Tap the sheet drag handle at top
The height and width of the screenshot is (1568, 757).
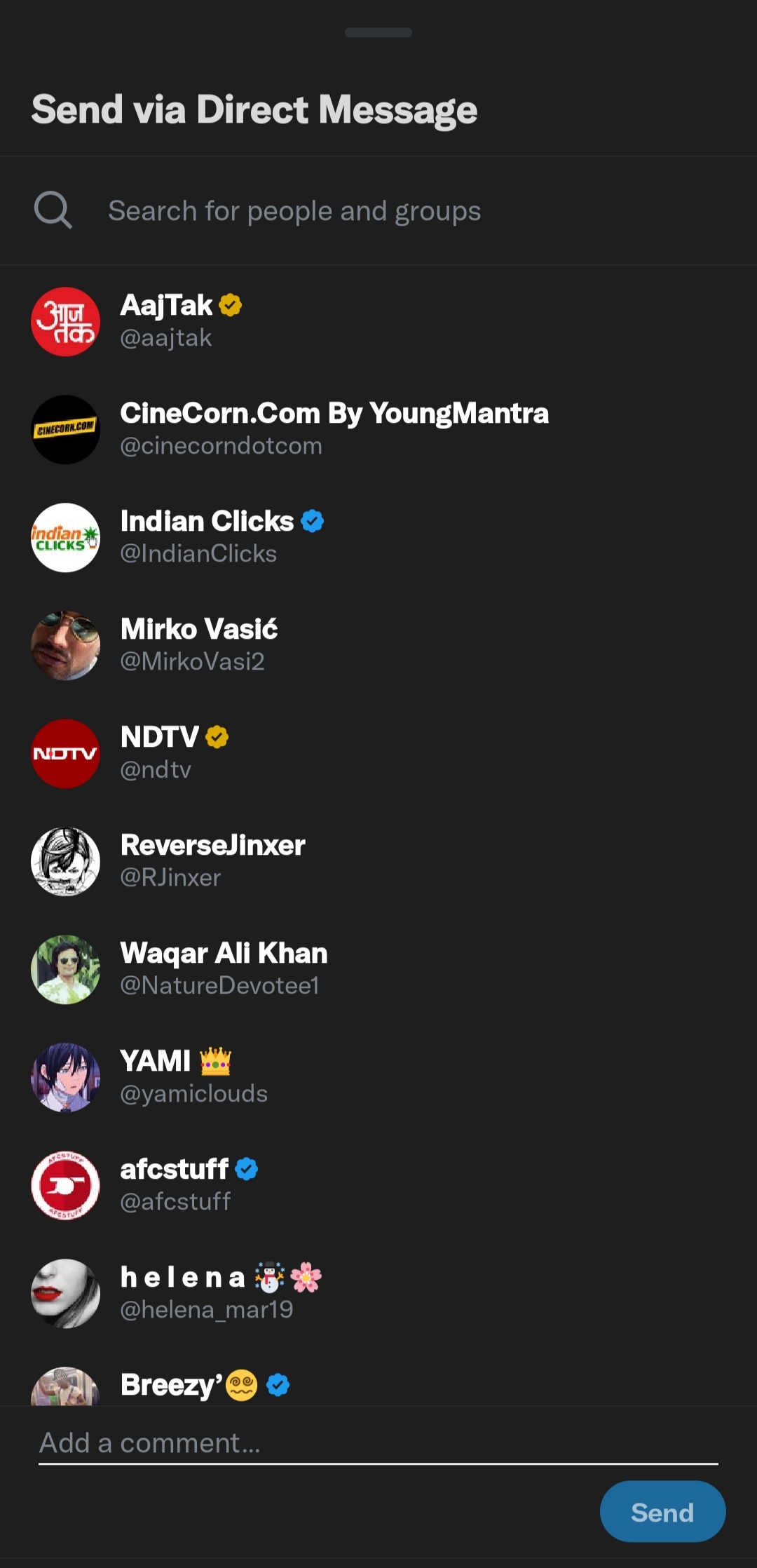click(378, 32)
